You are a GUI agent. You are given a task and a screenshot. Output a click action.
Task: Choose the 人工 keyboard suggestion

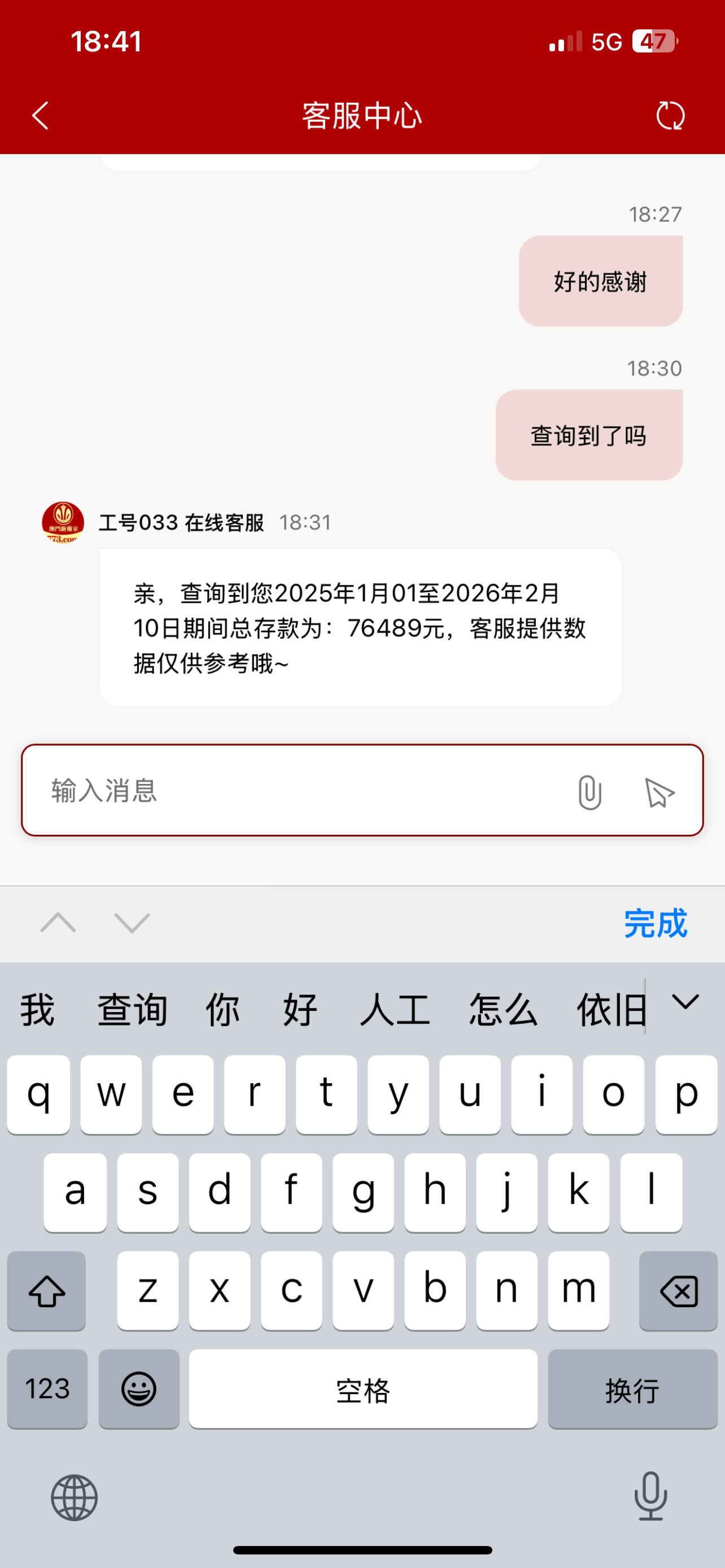395,1009
